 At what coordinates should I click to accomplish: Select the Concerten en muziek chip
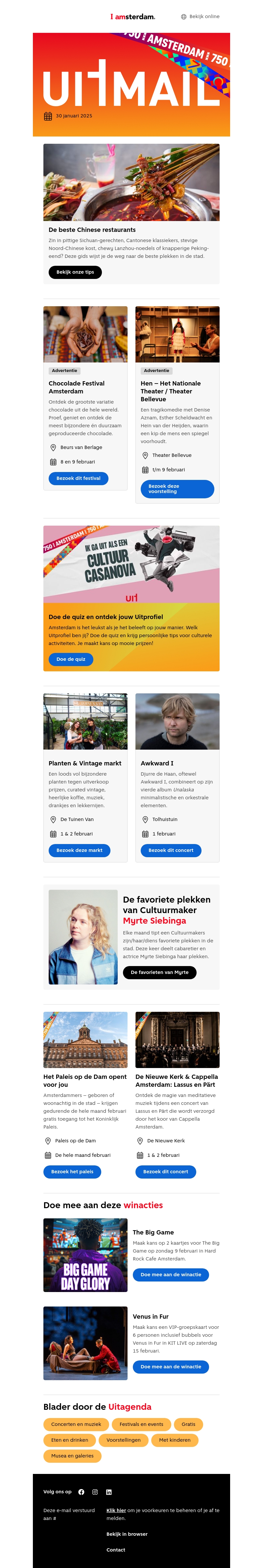[76, 1424]
